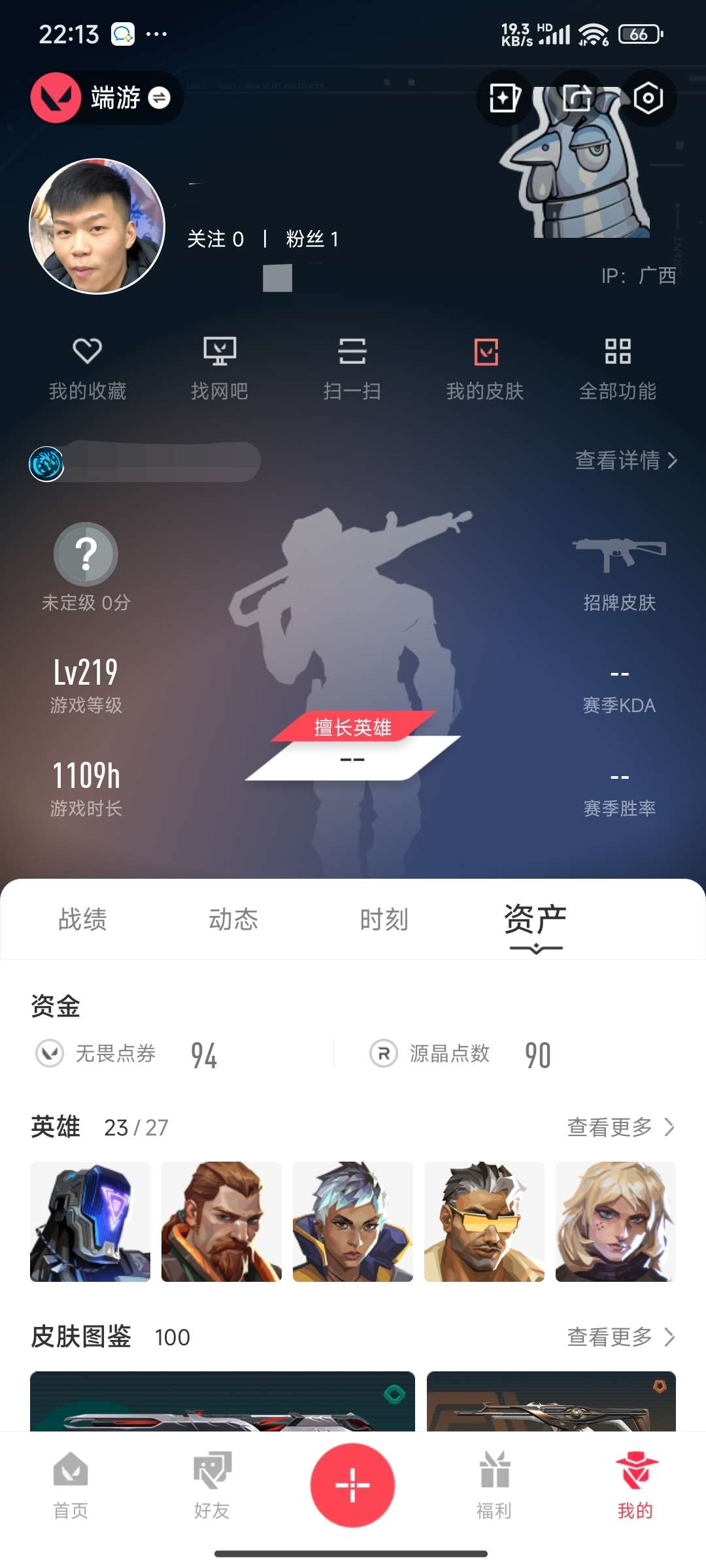Image resolution: width=706 pixels, height=1568 pixels.
Task: Switch to the 时刻 tab
Action: point(384,919)
